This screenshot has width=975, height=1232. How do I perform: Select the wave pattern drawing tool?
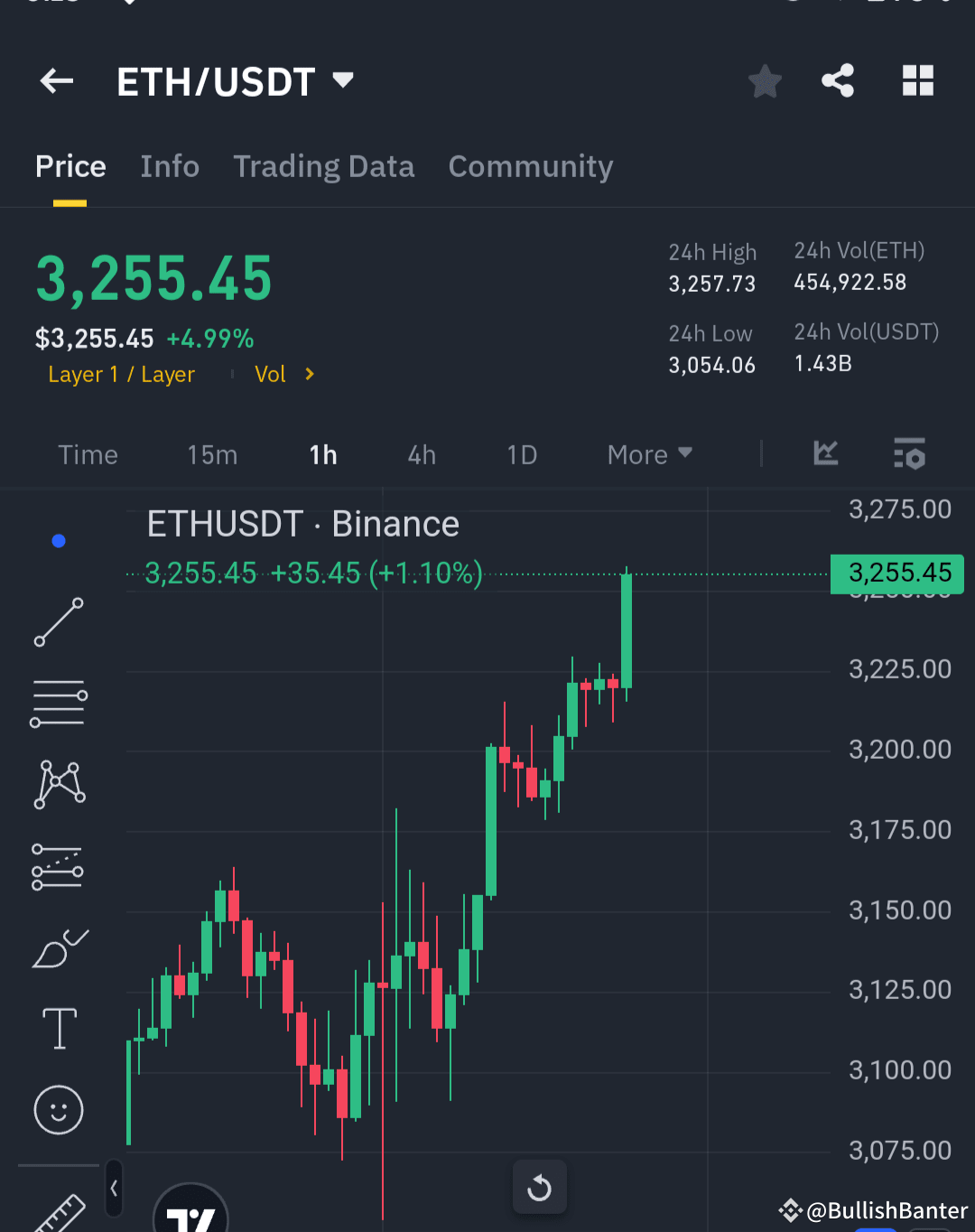[x=59, y=784]
